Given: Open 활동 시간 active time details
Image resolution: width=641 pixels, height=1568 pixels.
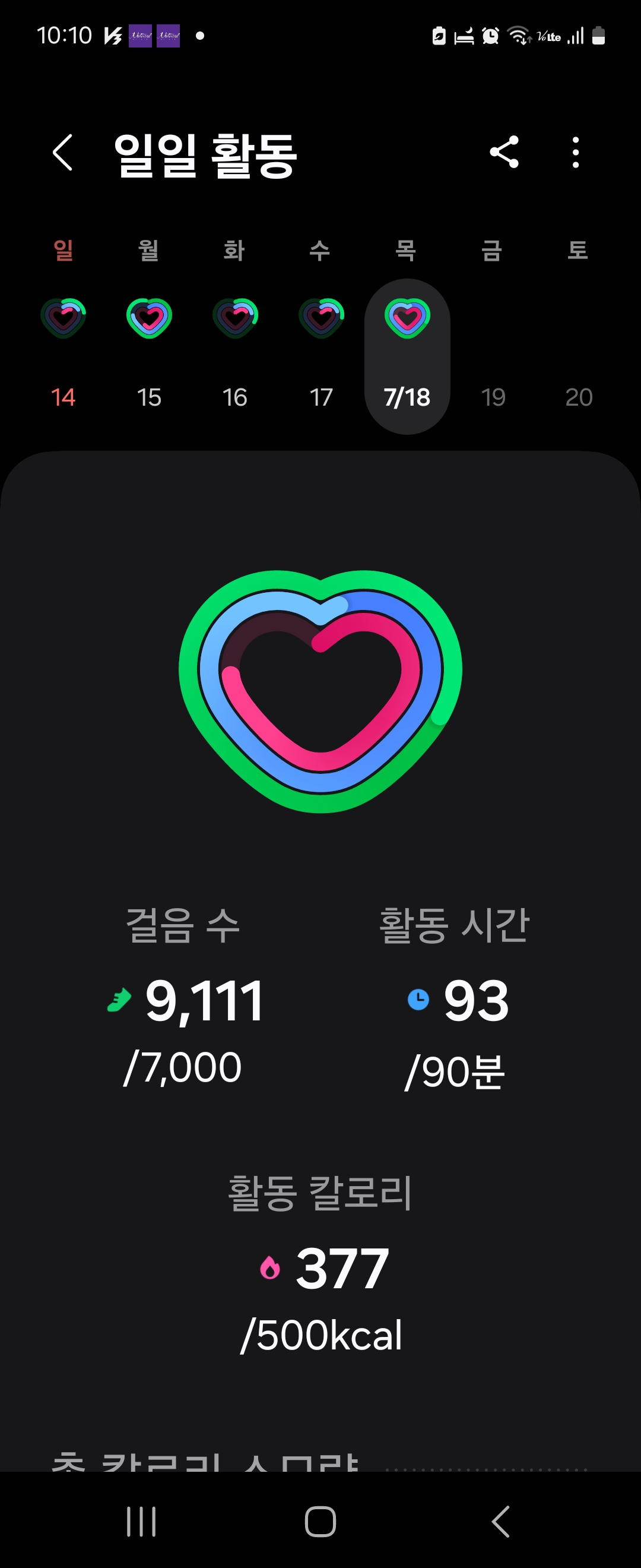Looking at the screenshot, I should coord(454,998).
